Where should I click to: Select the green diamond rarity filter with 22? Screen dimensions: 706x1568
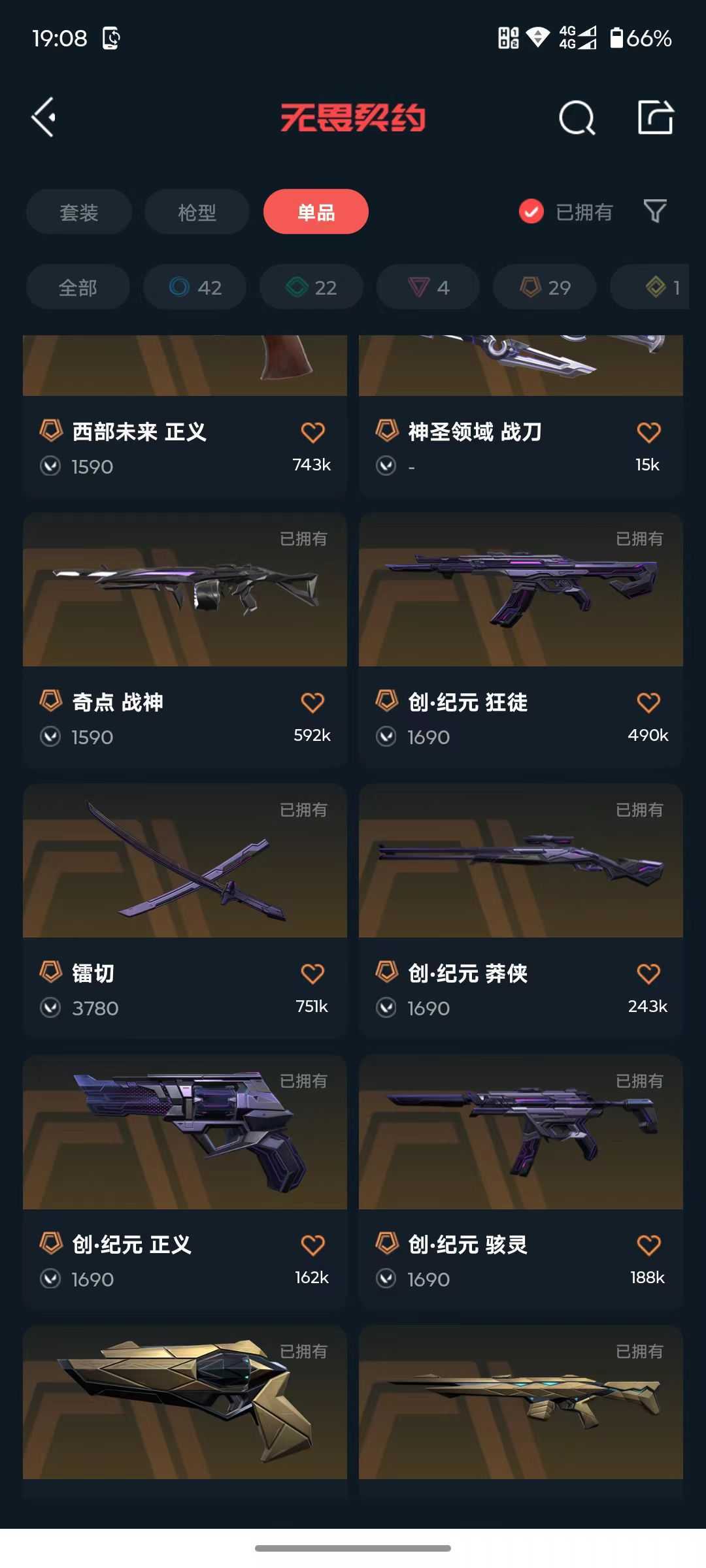(x=311, y=287)
